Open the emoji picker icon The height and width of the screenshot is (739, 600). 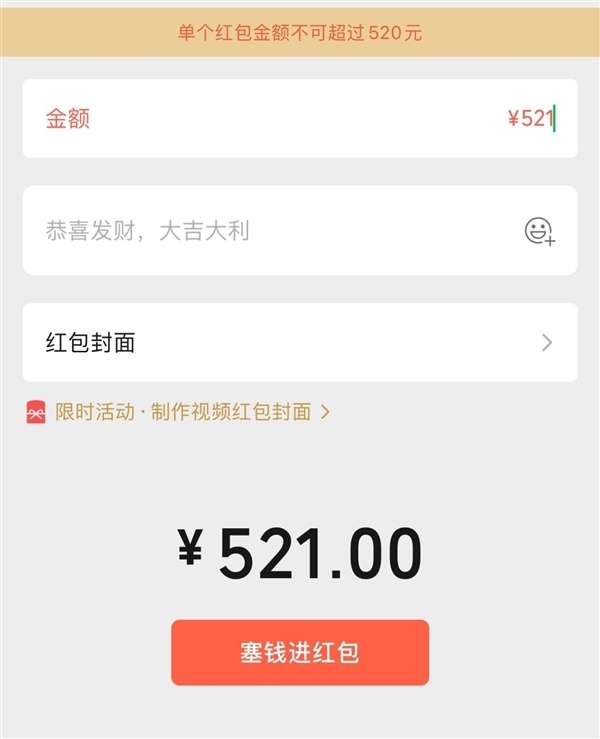point(539,231)
